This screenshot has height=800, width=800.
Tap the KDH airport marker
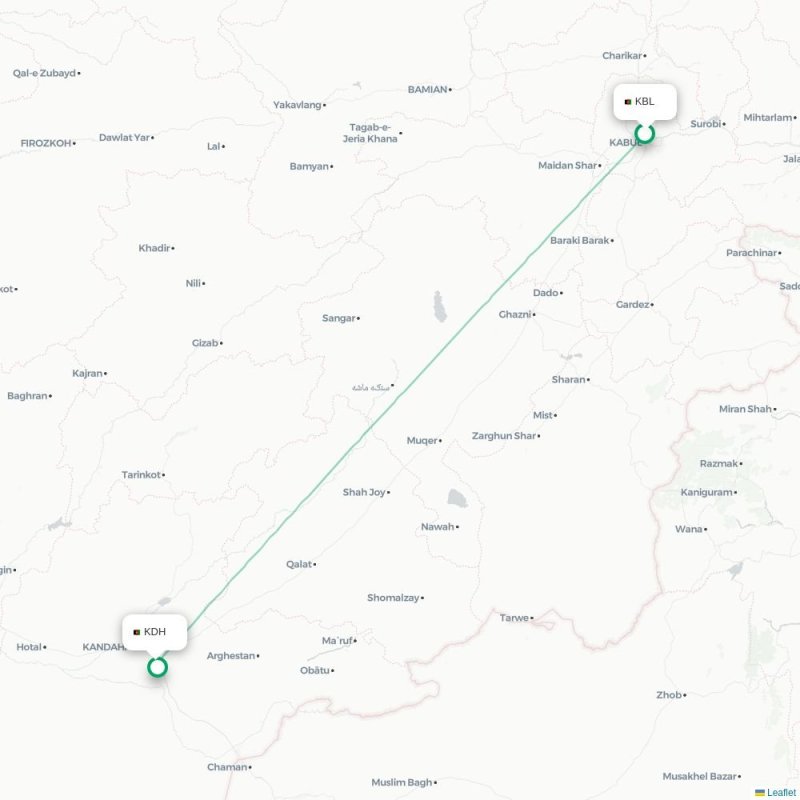point(157,667)
